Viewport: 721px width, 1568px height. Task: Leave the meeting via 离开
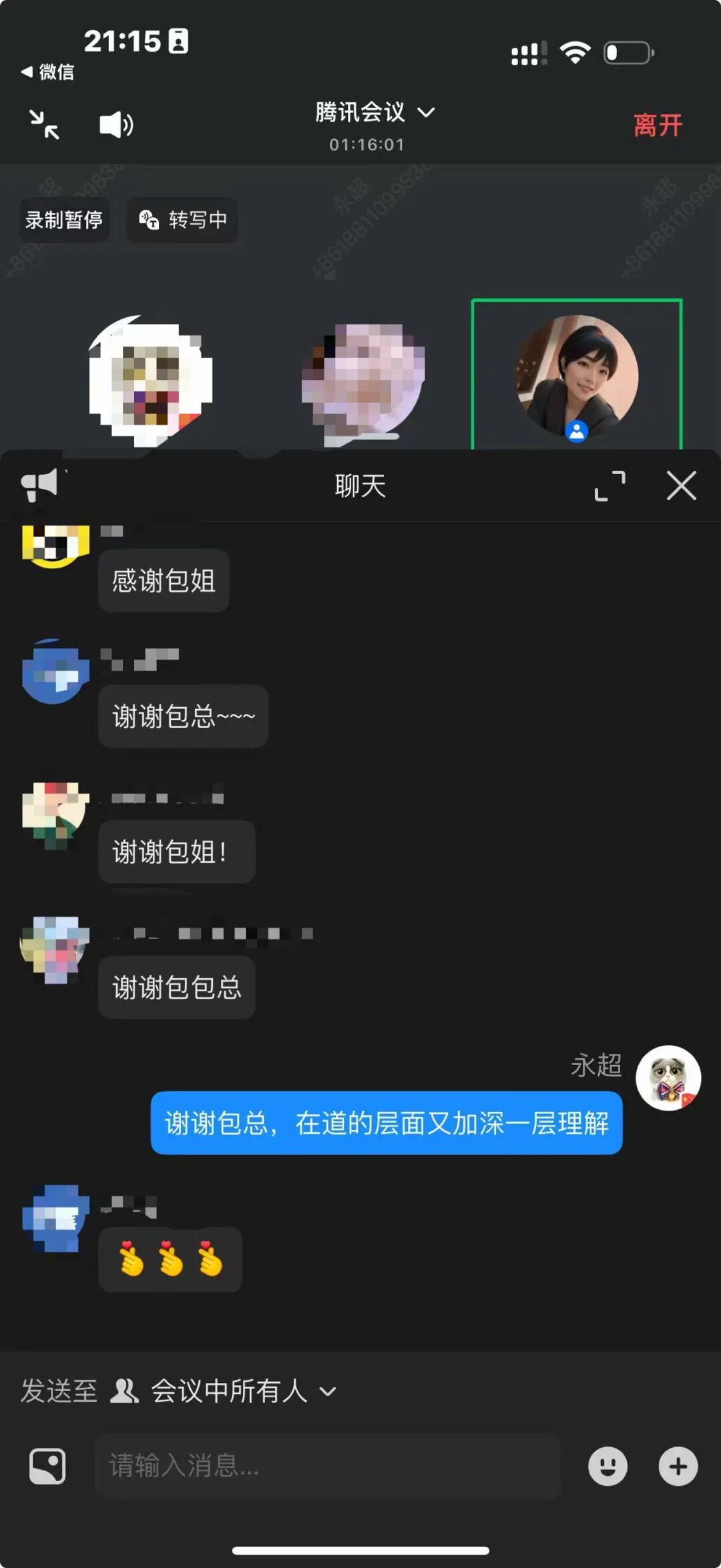(658, 125)
